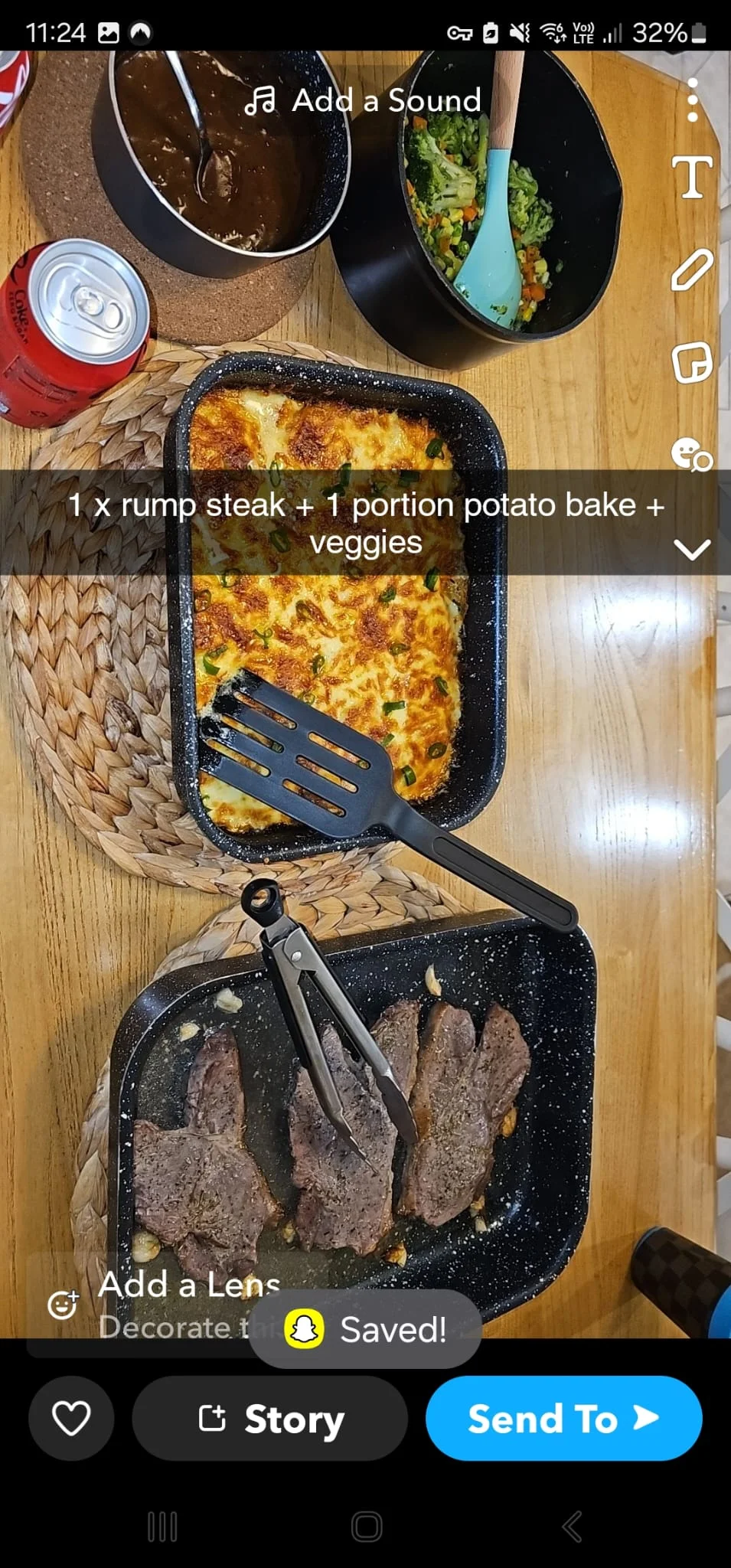Tap Add a Lens
The image size is (731, 1568).
tap(188, 1285)
